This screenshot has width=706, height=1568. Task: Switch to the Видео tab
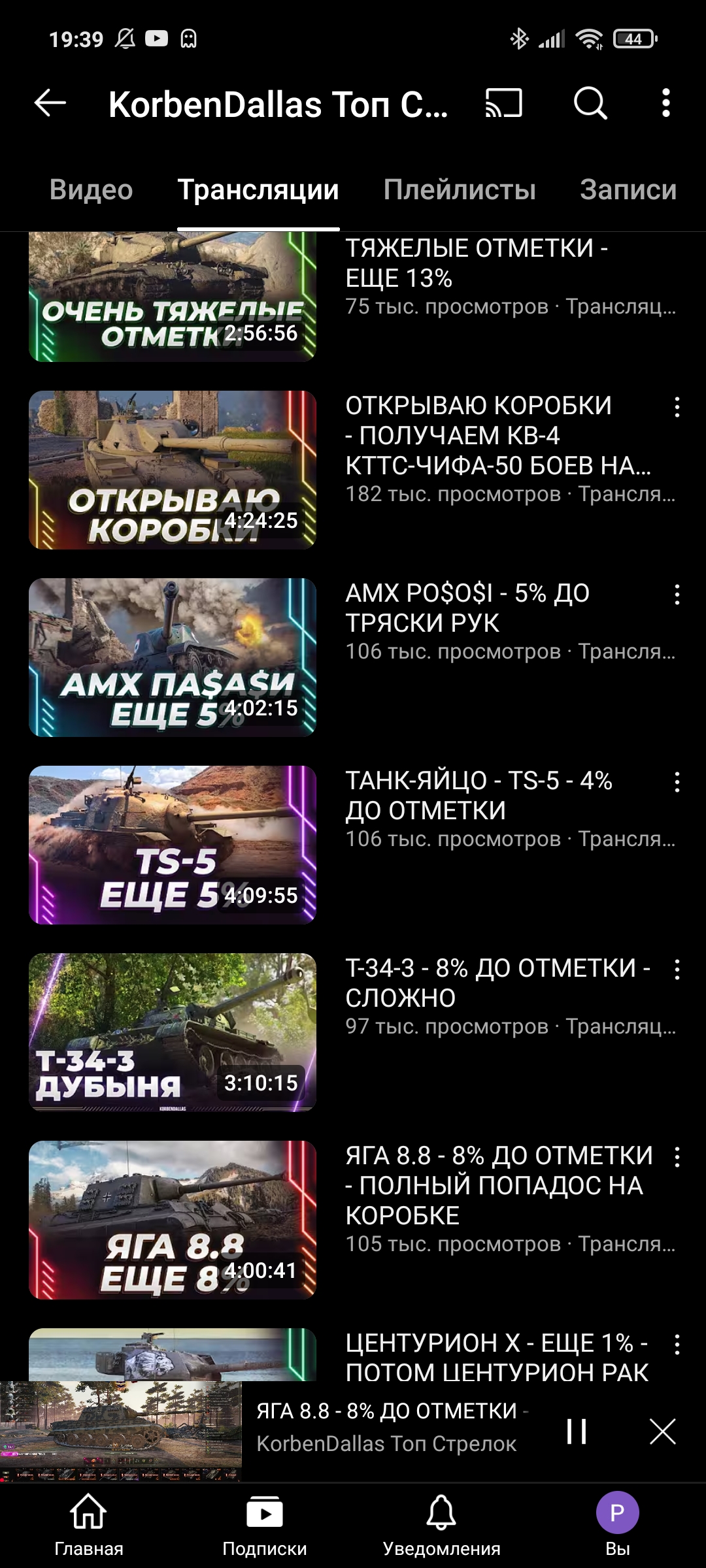(x=92, y=190)
